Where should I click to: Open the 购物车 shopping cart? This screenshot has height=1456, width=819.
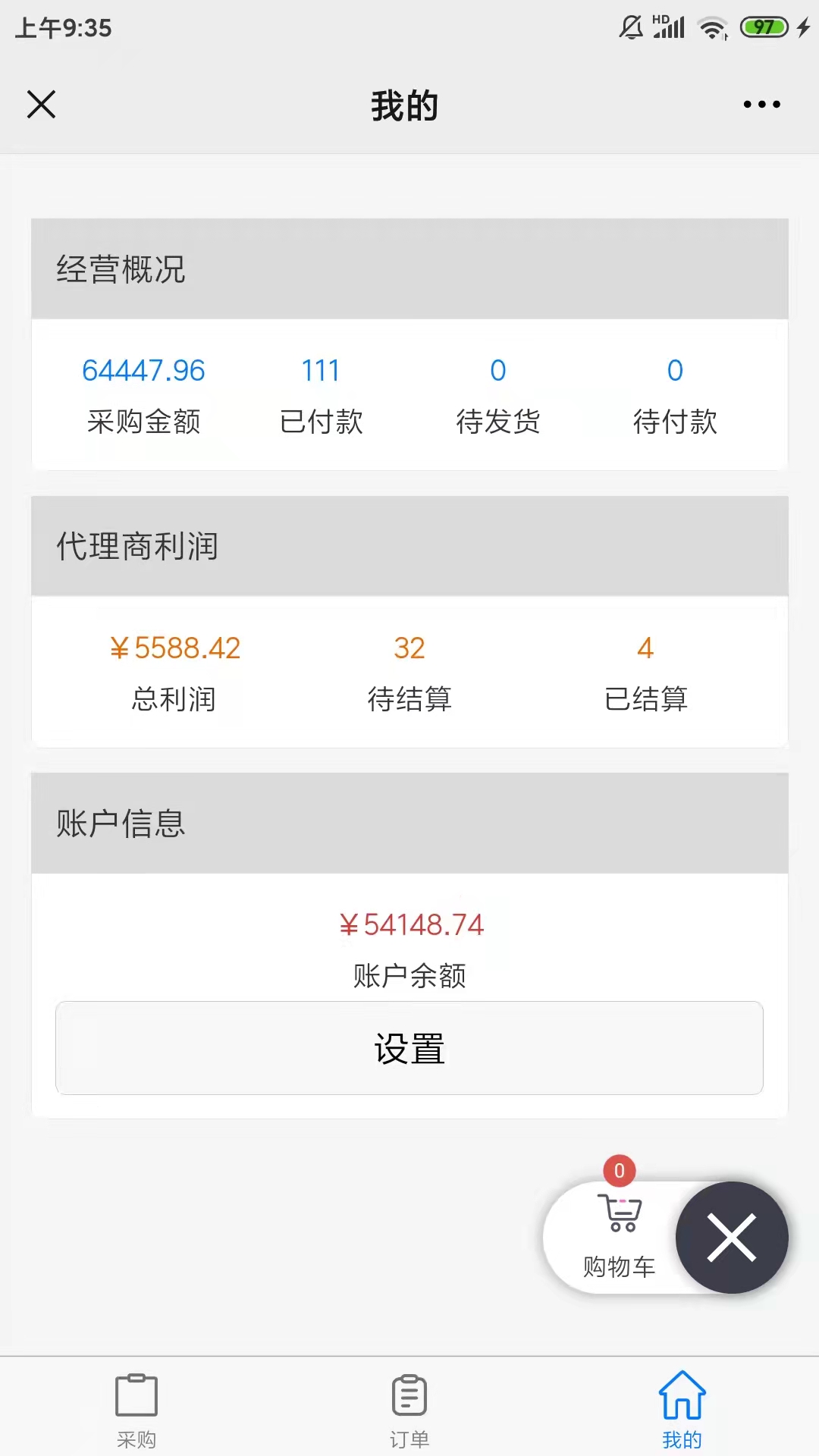coord(620,1236)
